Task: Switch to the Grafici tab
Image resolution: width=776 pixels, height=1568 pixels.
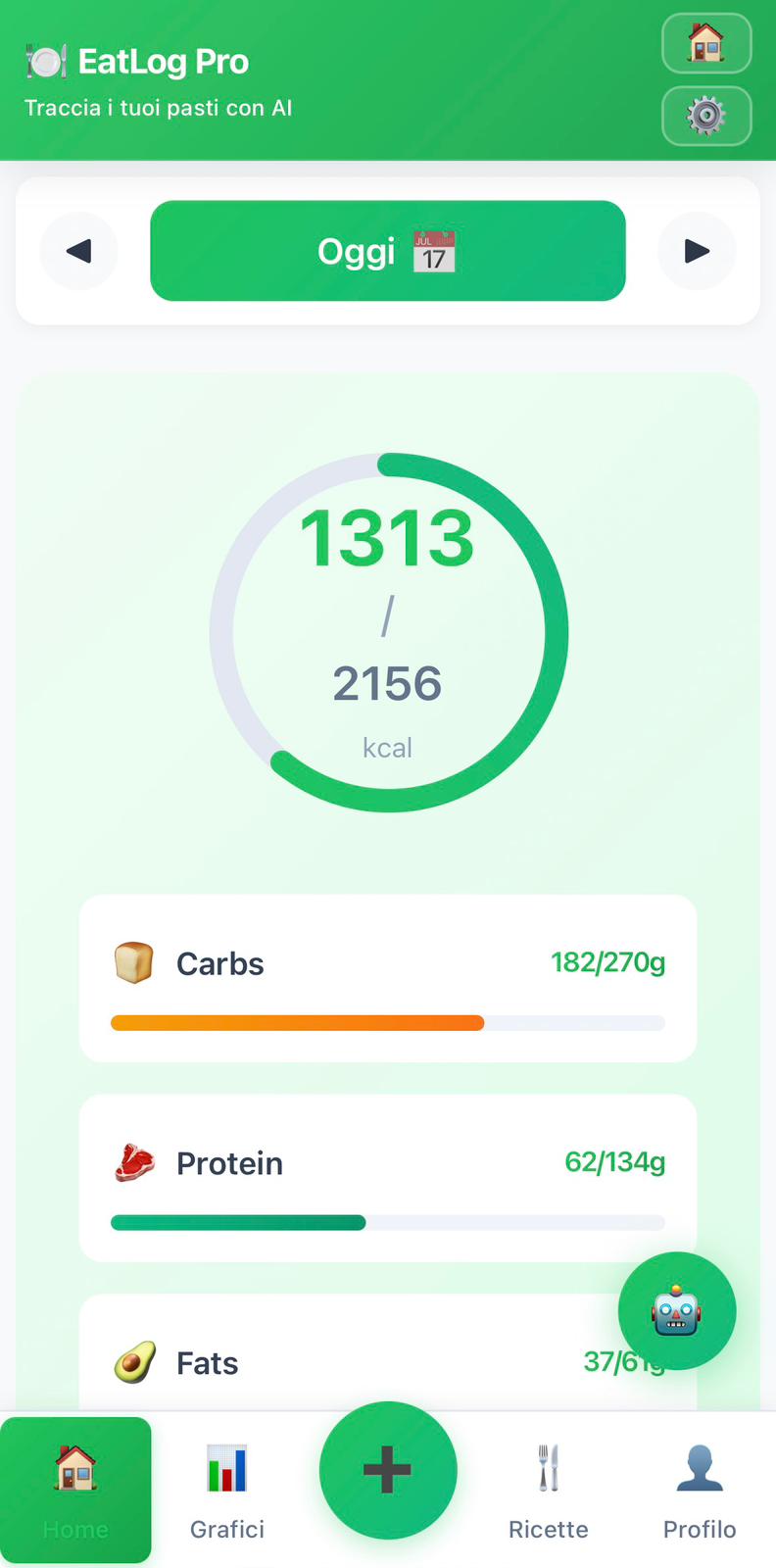Action: coord(227,1490)
